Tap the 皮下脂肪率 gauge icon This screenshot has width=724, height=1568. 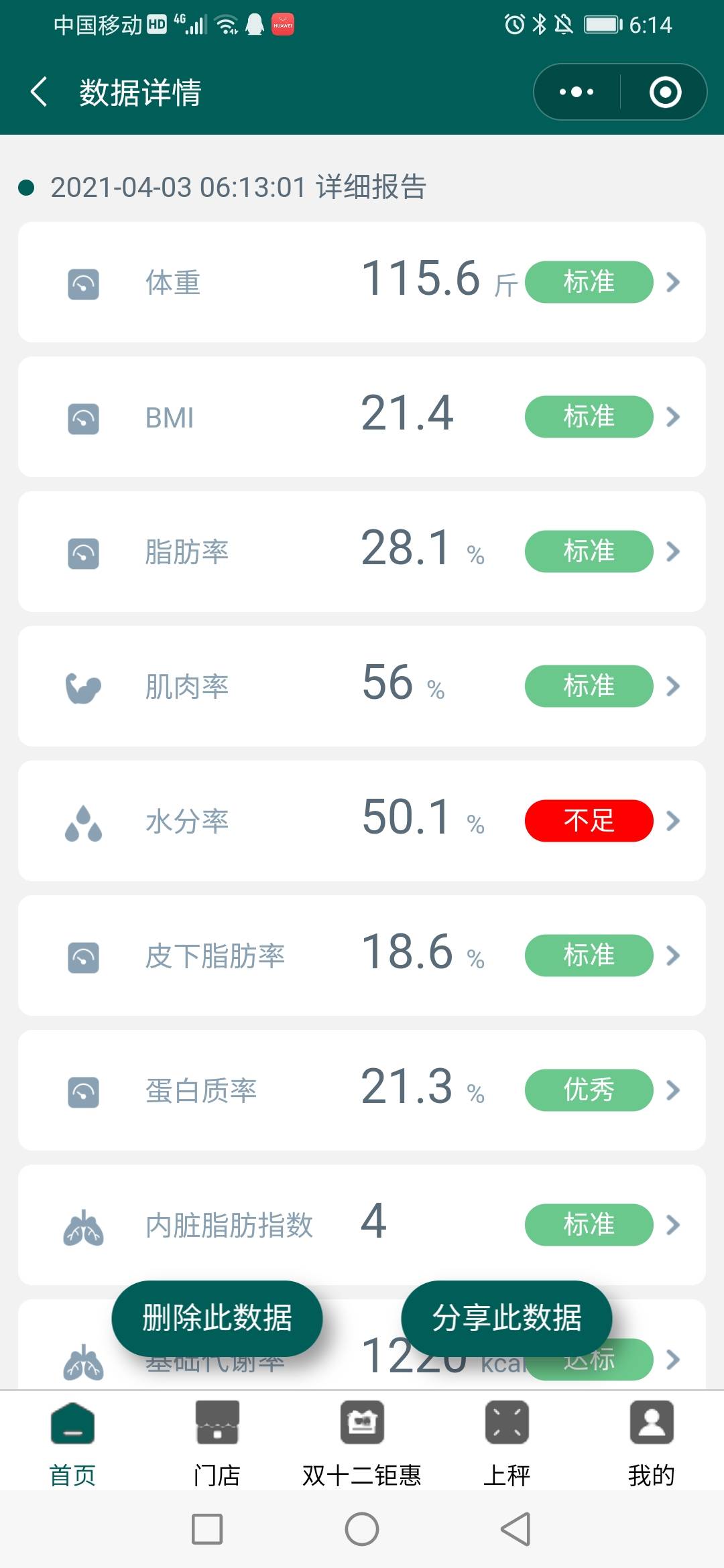[x=83, y=955]
